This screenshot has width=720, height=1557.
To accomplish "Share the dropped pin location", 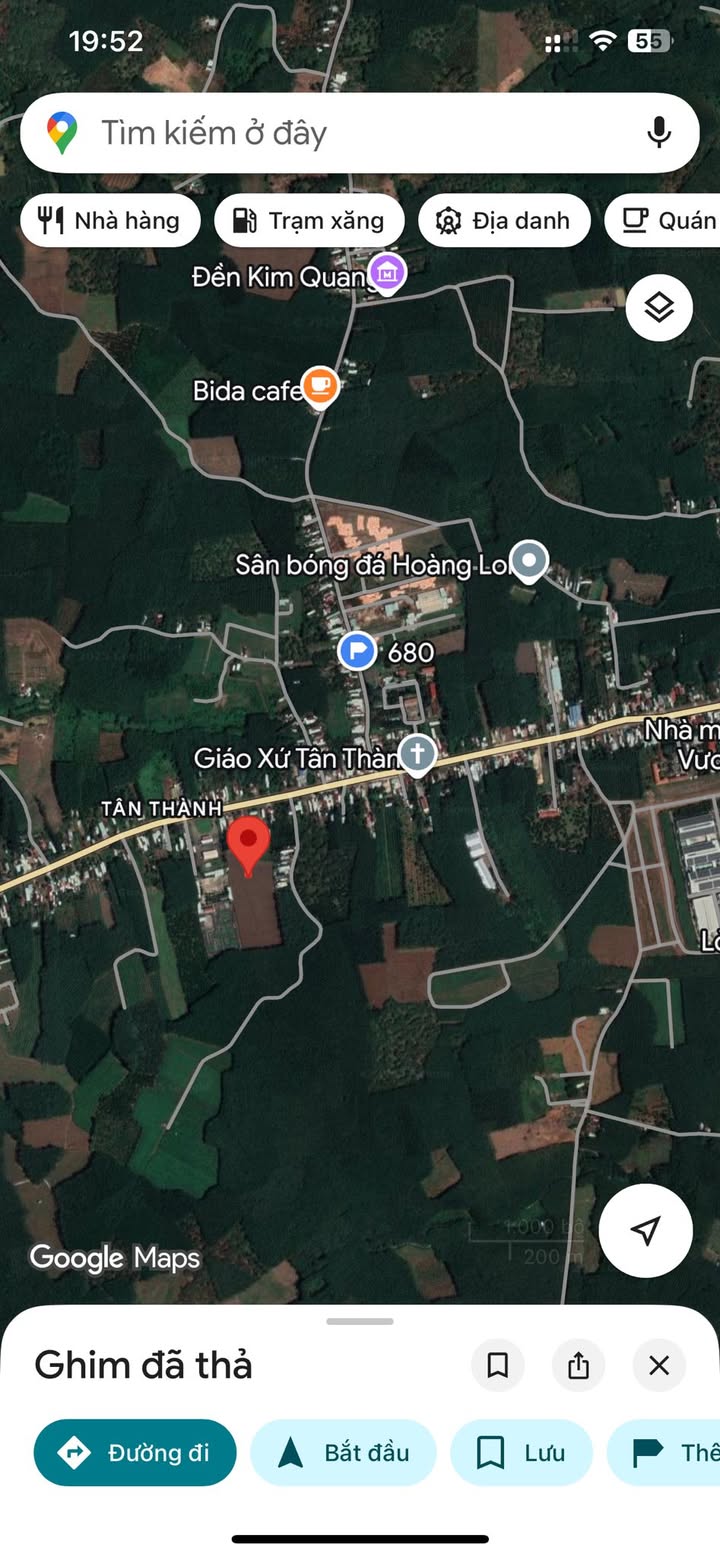I will pos(578,1365).
